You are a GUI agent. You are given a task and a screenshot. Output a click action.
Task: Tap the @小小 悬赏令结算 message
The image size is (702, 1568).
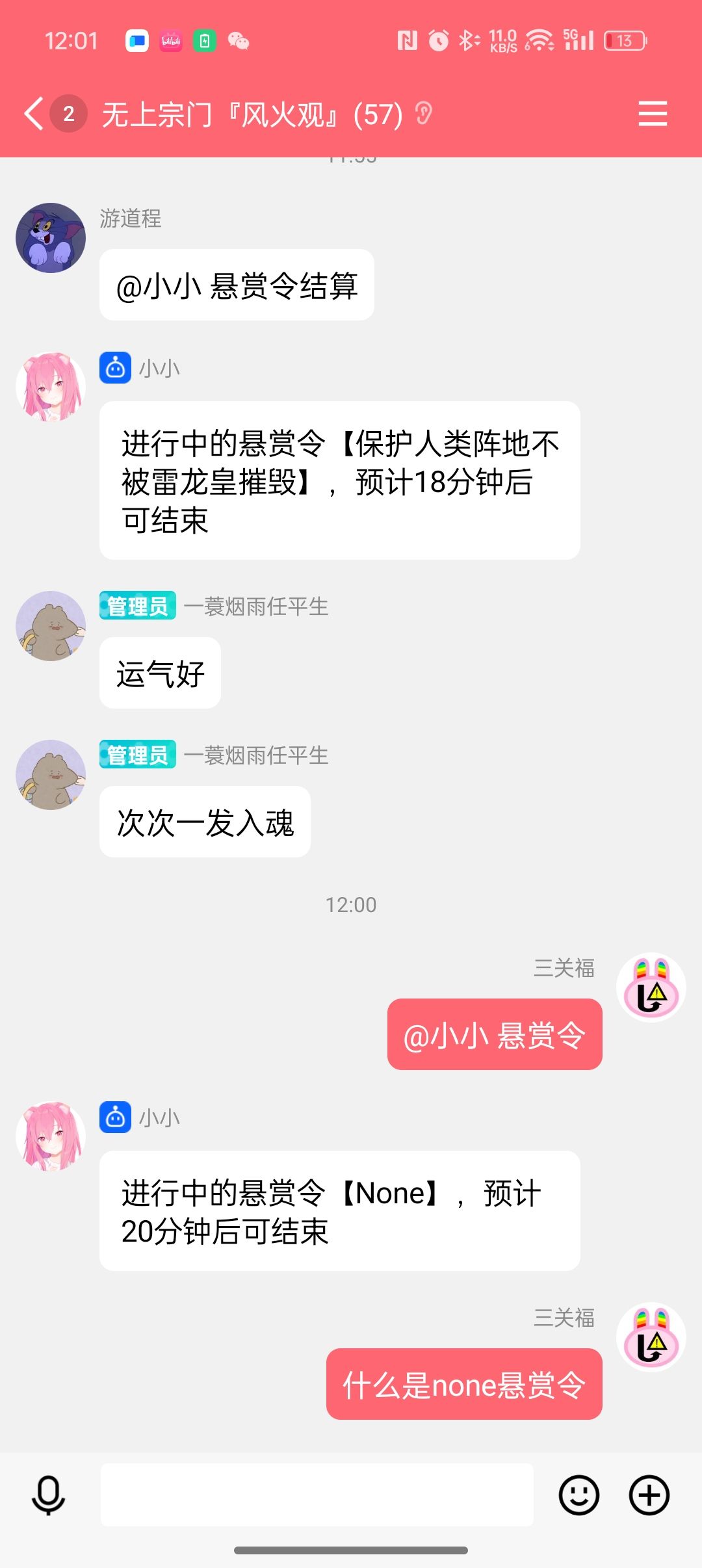237,285
